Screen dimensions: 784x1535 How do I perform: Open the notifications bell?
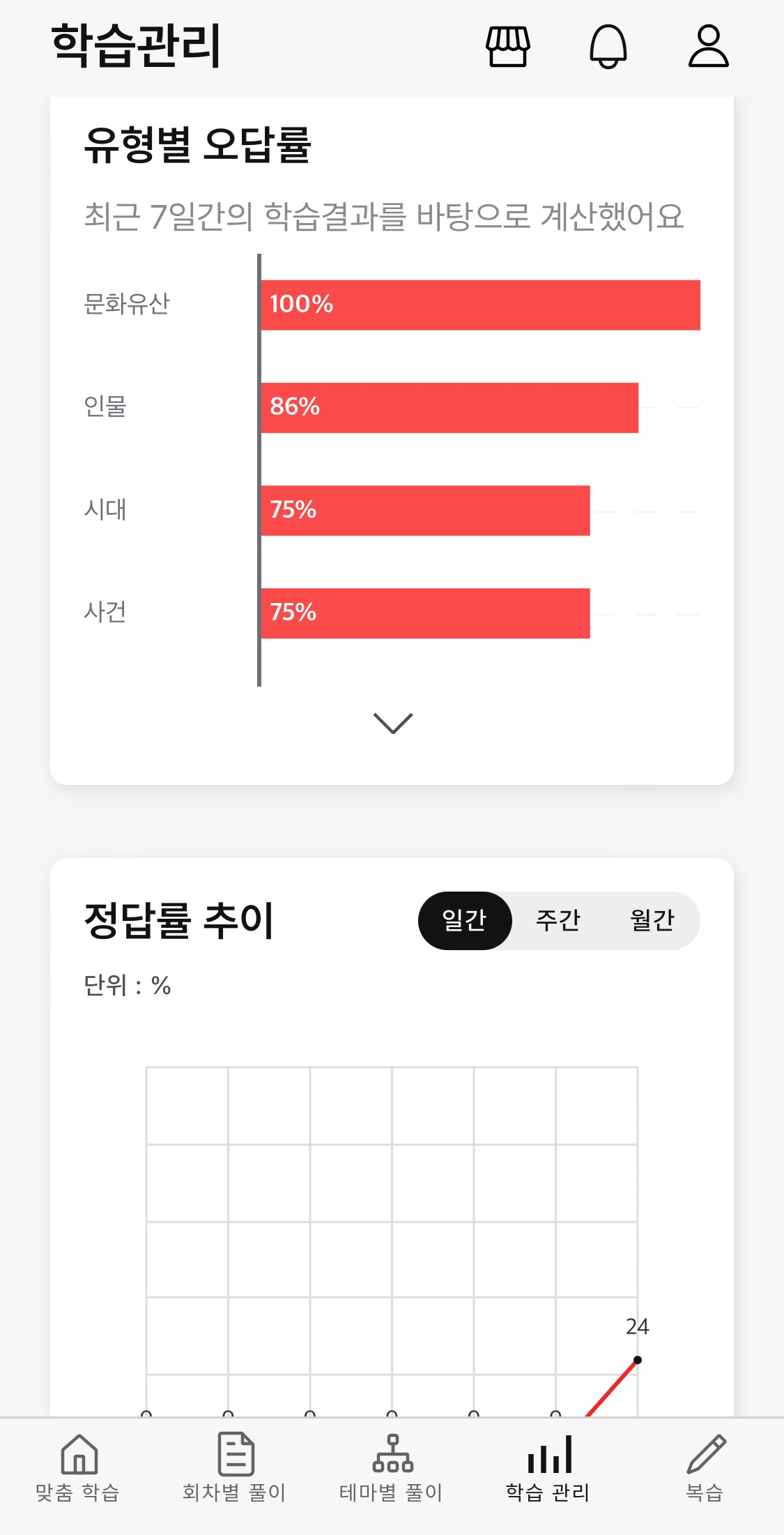click(x=608, y=46)
